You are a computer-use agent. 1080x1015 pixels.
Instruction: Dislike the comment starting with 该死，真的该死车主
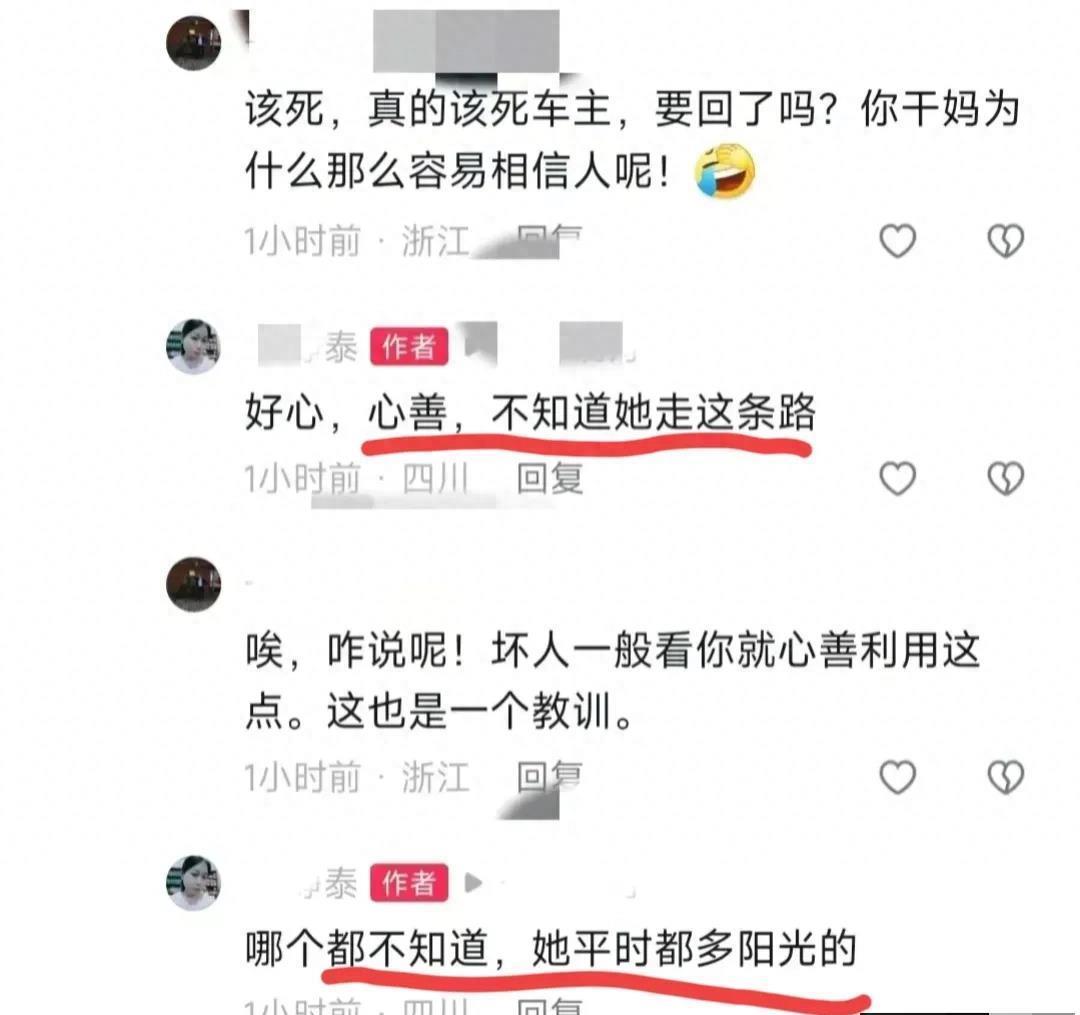coord(1005,241)
